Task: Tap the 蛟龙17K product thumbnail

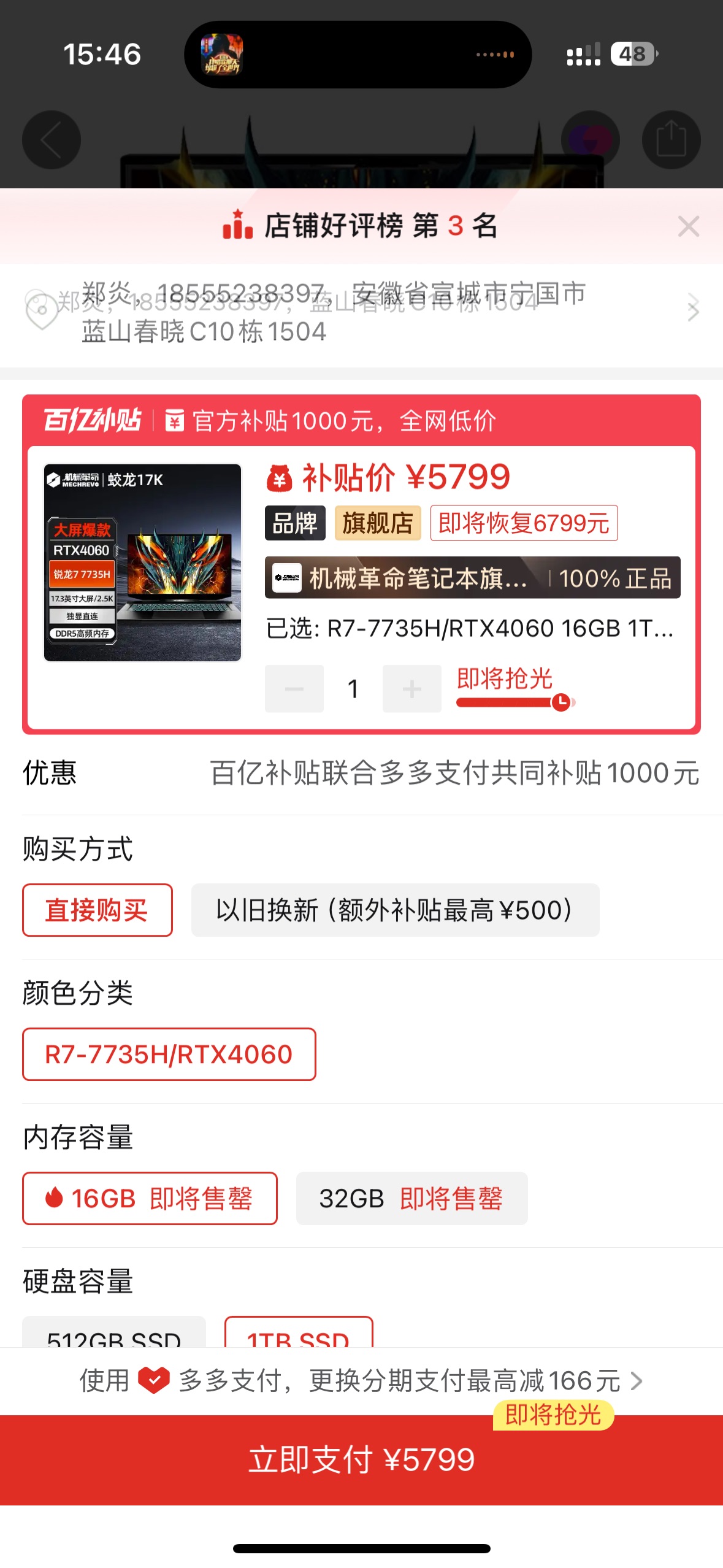Action: pyautogui.click(x=142, y=563)
